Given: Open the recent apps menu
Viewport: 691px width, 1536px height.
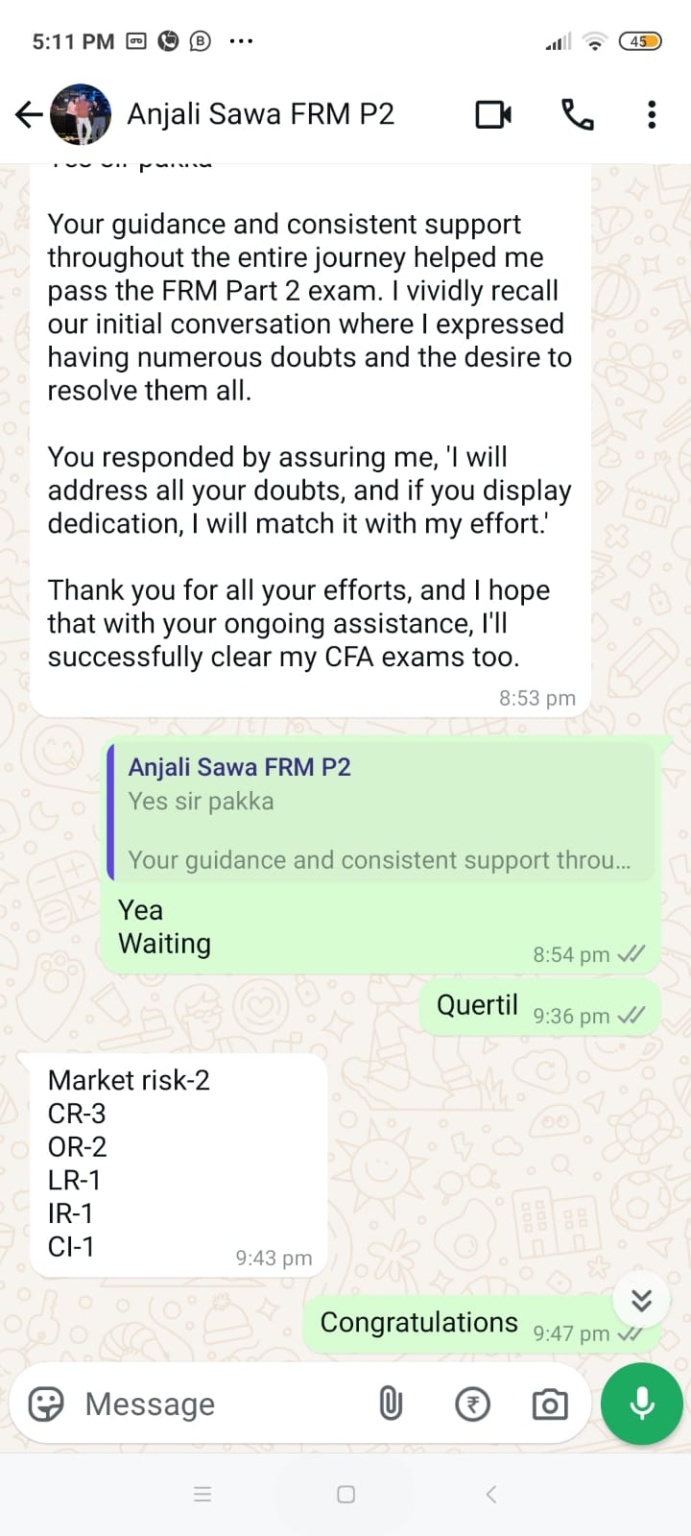Looking at the screenshot, I should coord(202,1494).
